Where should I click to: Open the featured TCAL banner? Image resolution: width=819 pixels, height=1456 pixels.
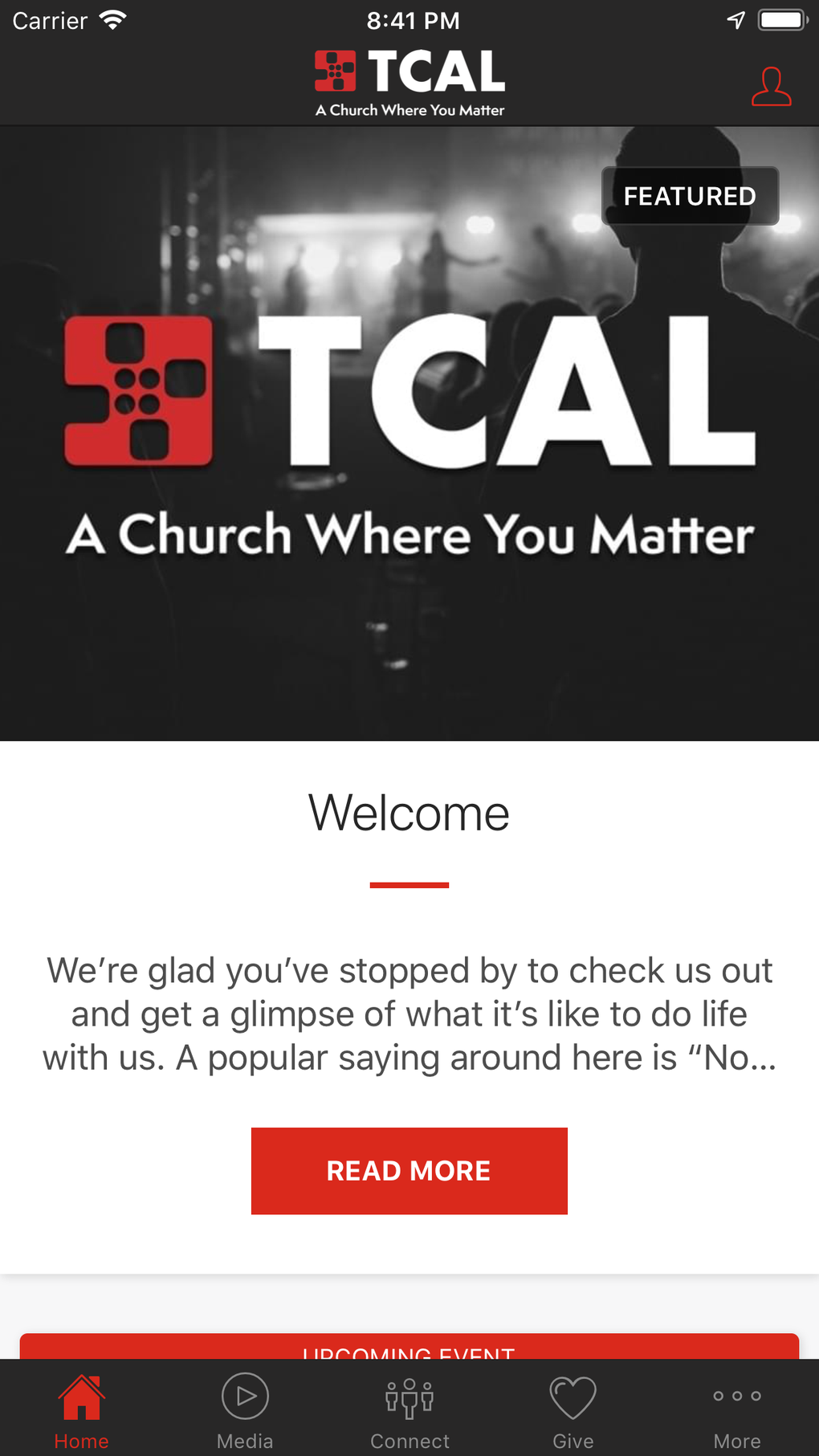point(409,434)
